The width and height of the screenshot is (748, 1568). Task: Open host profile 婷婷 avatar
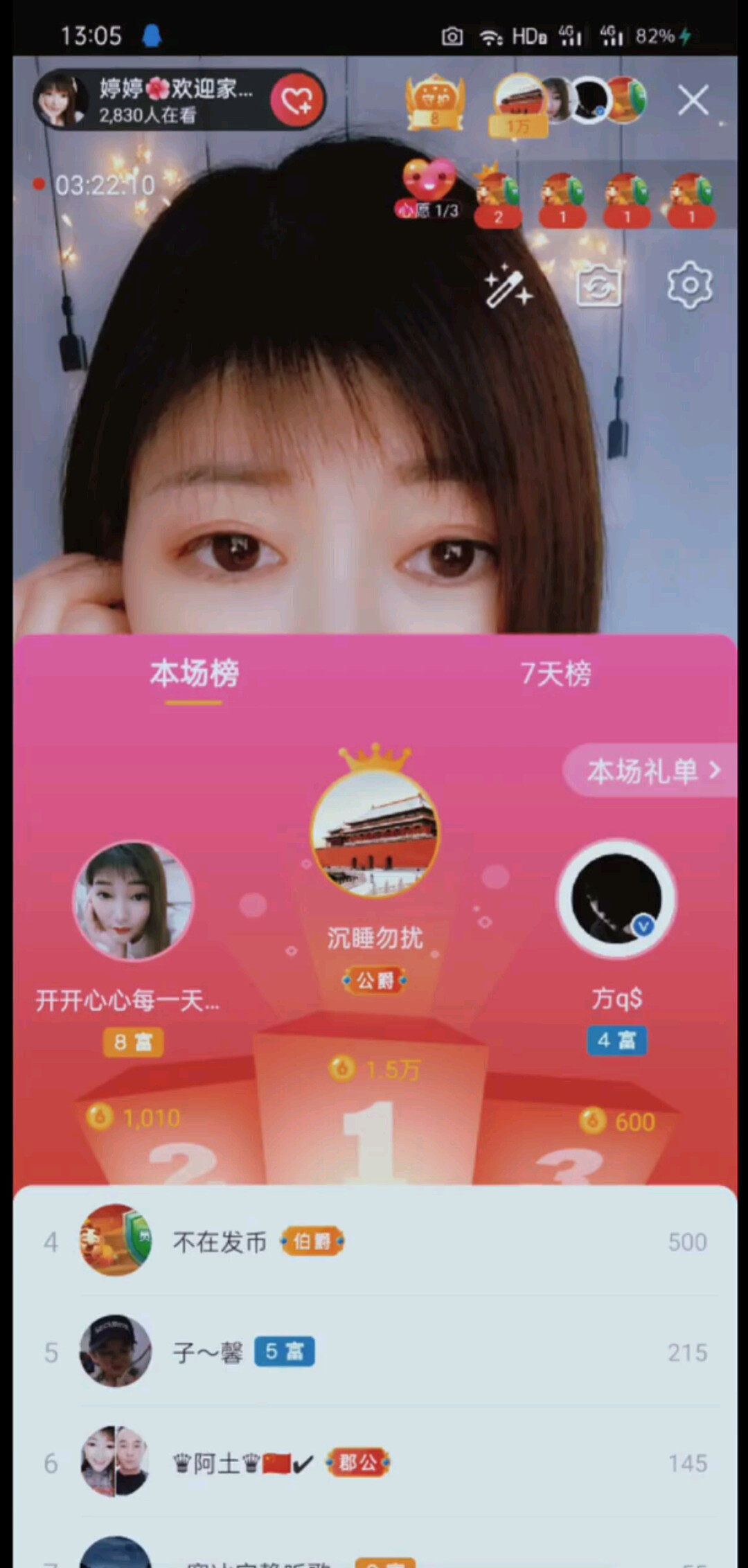coord(60,101)
